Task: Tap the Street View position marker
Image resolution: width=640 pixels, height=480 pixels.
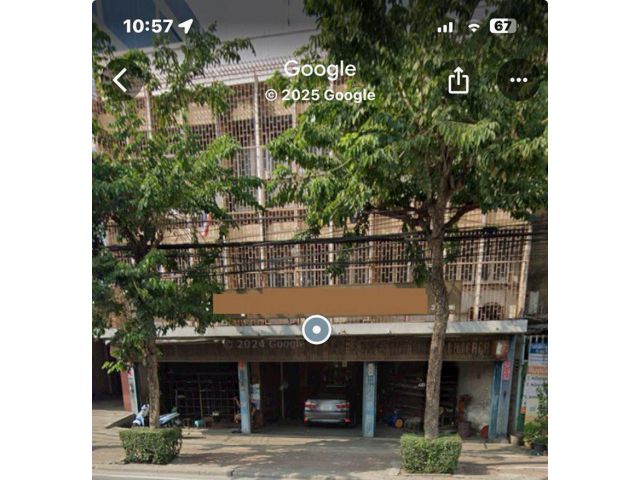Action: coord(316,330)
